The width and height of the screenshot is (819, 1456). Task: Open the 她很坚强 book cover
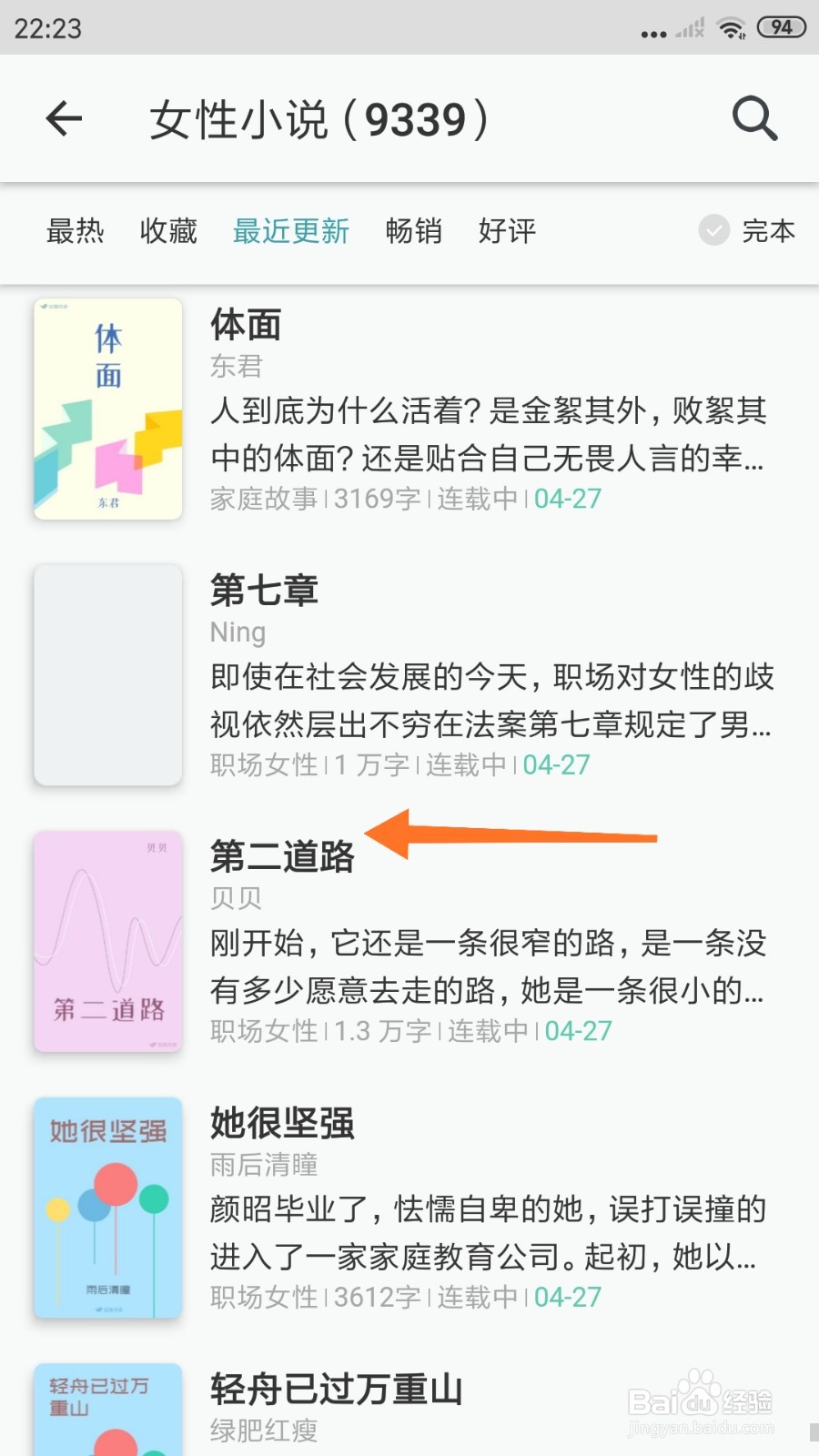click(x=107, y=1208)
